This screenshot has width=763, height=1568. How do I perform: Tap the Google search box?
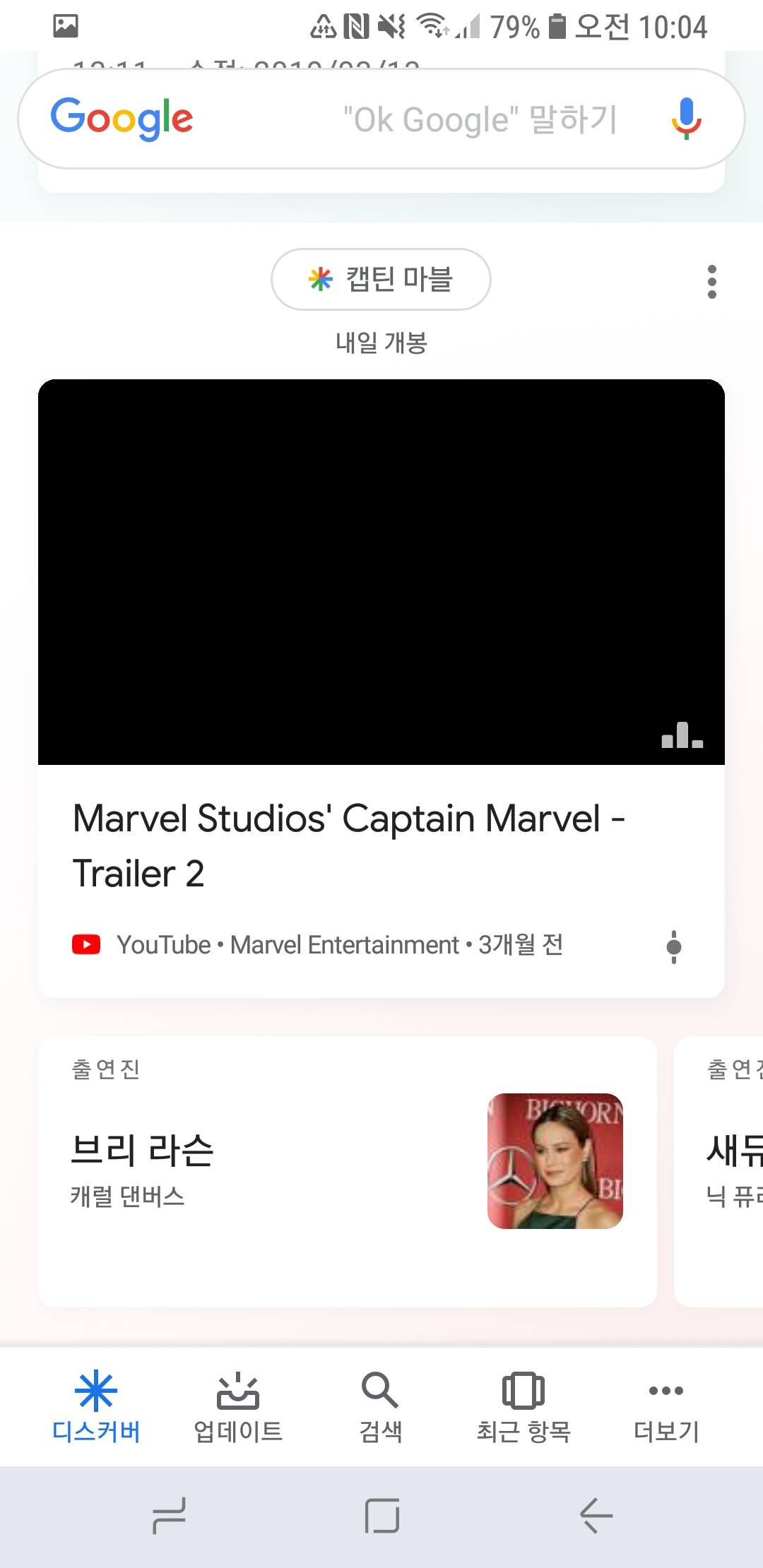point(424,119)
